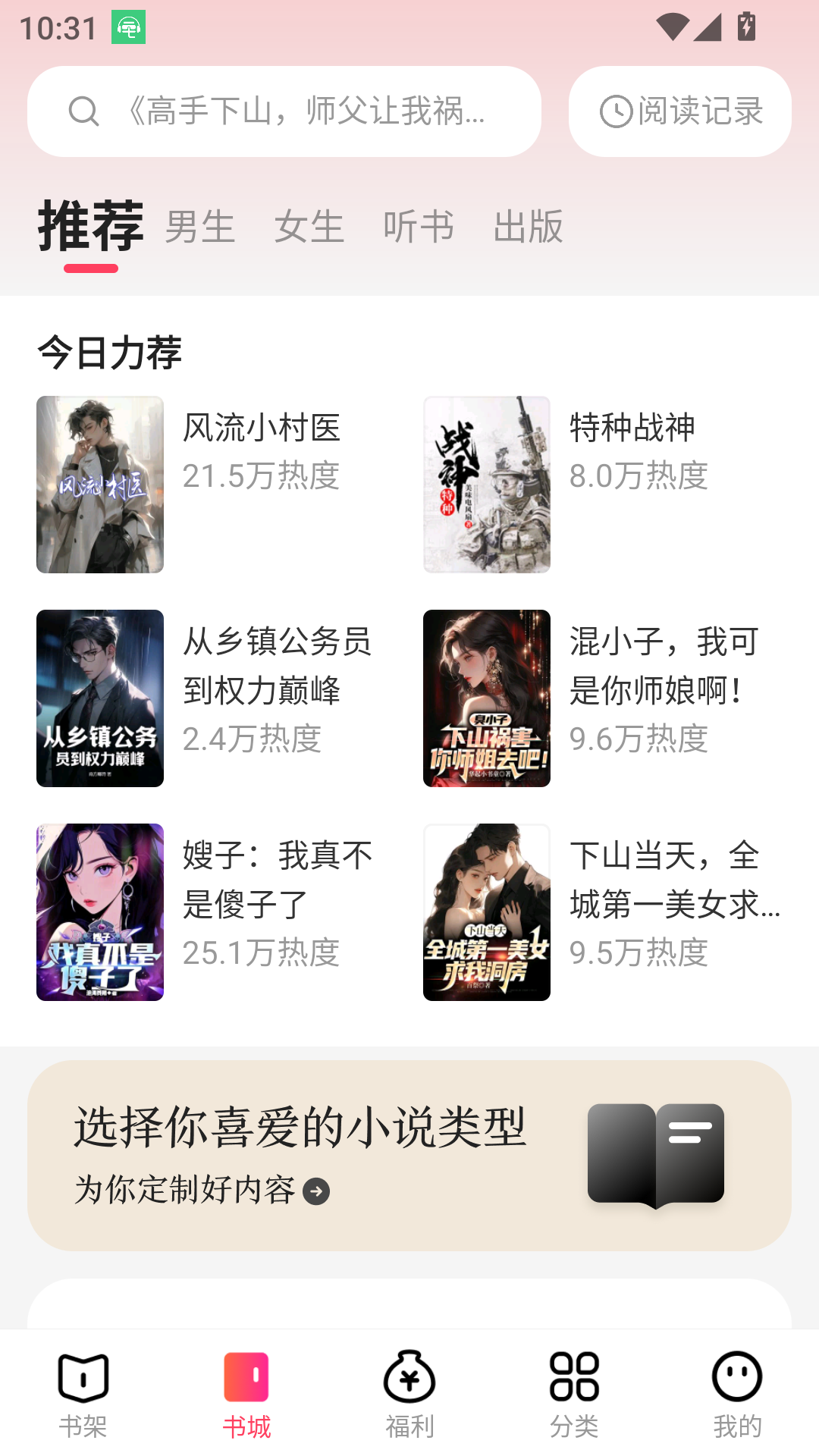Switch to the 男生 tab

click(199, 227)
